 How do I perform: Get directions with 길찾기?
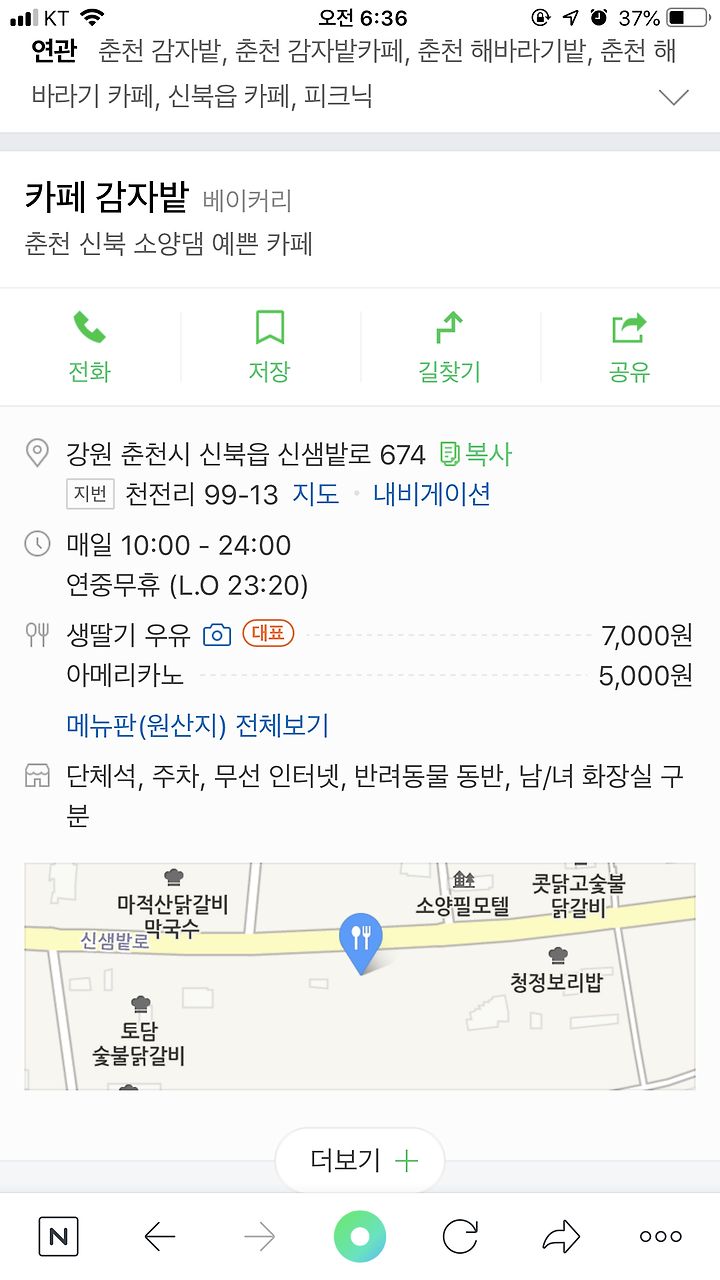click(449, 348)
